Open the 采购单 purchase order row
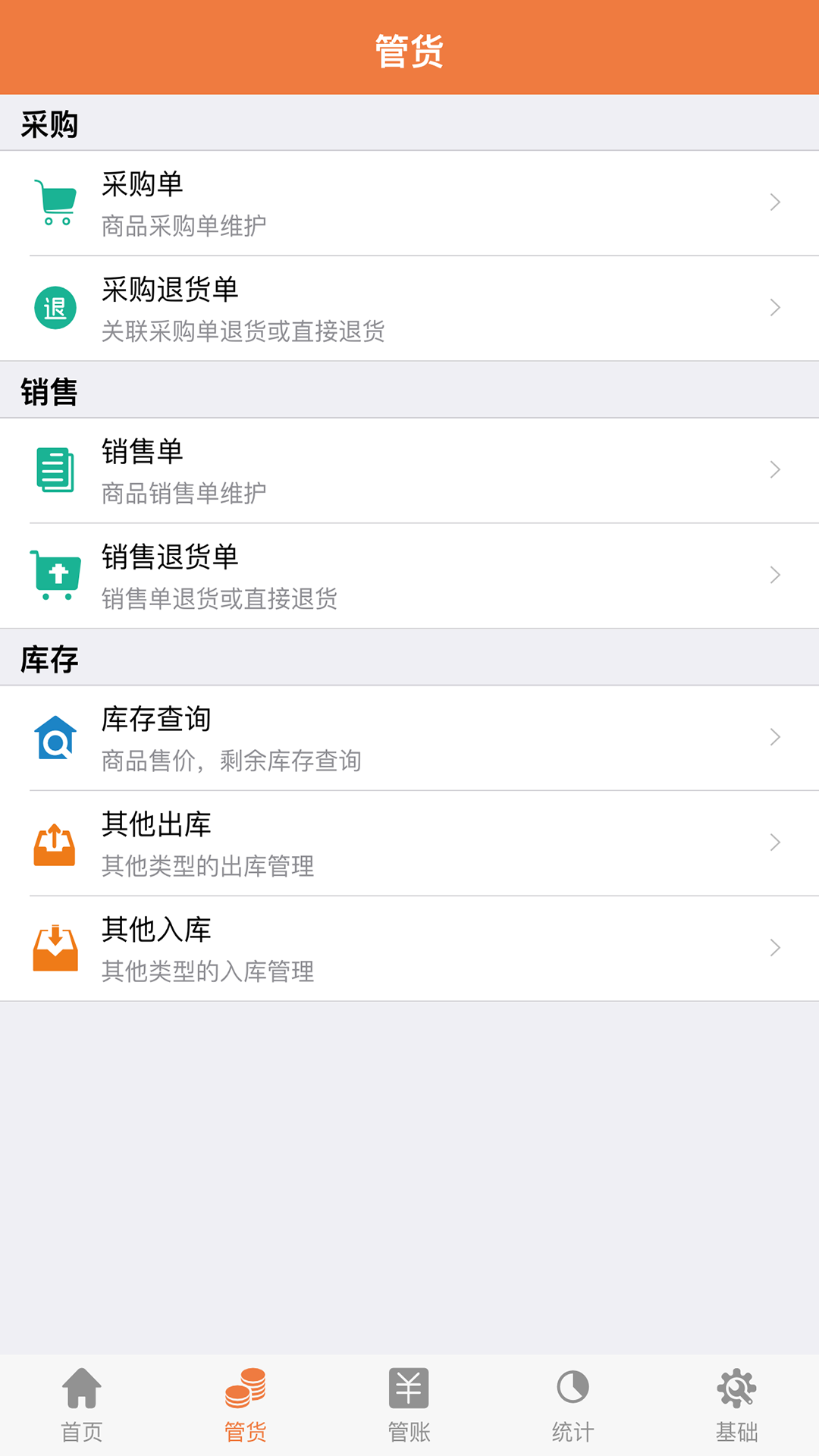The image size is (819, 1456). point(409,203)
